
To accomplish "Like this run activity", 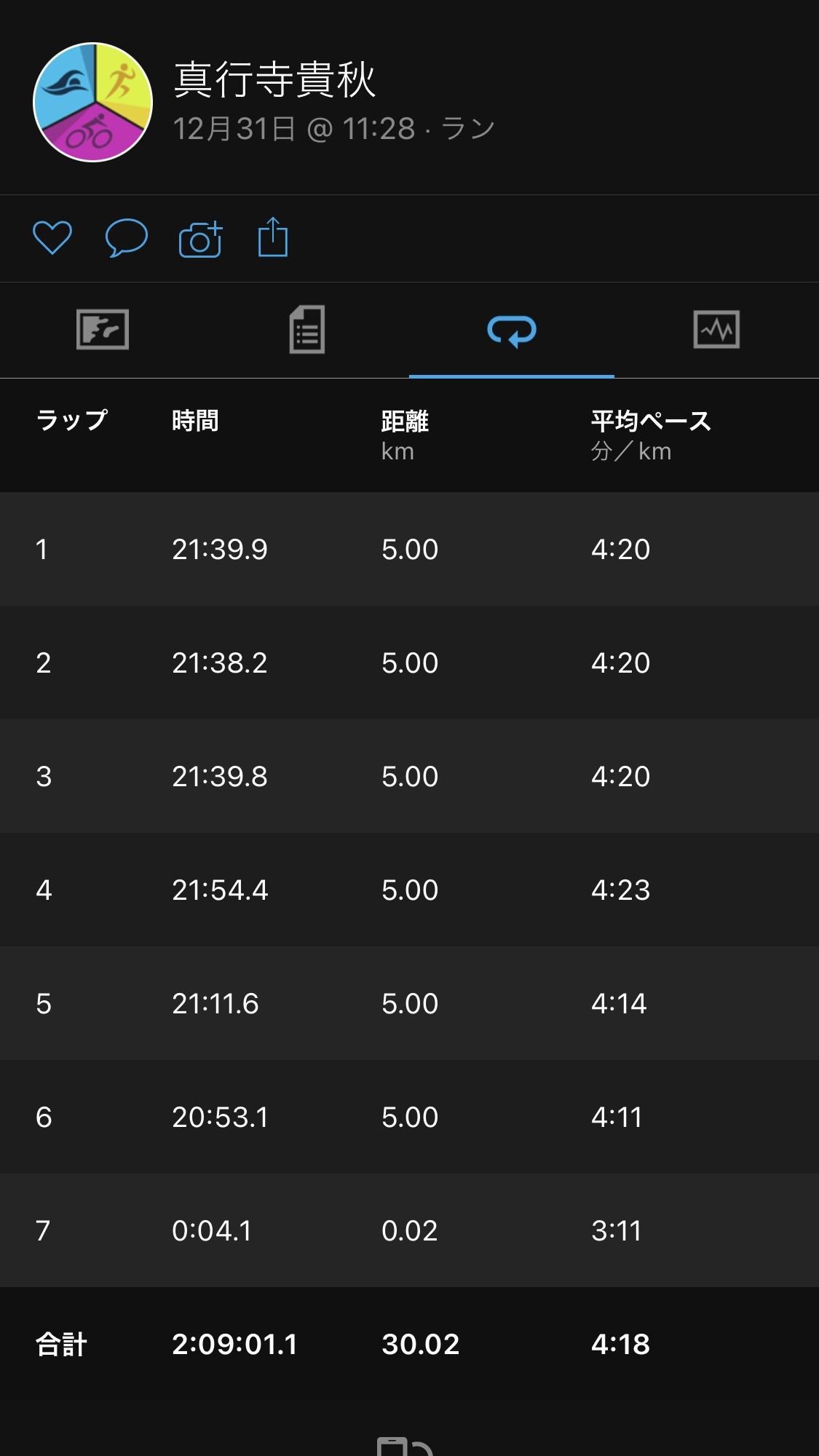I will click(52, 238).
